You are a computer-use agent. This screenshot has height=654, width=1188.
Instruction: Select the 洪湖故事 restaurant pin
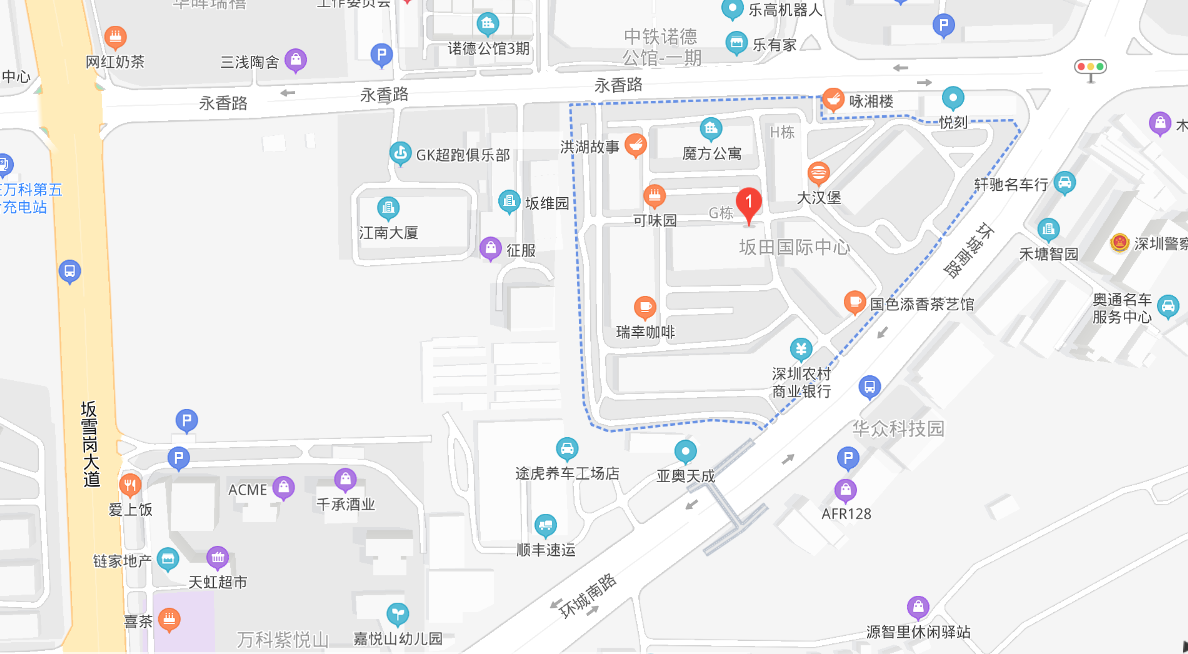coord(634,146)
